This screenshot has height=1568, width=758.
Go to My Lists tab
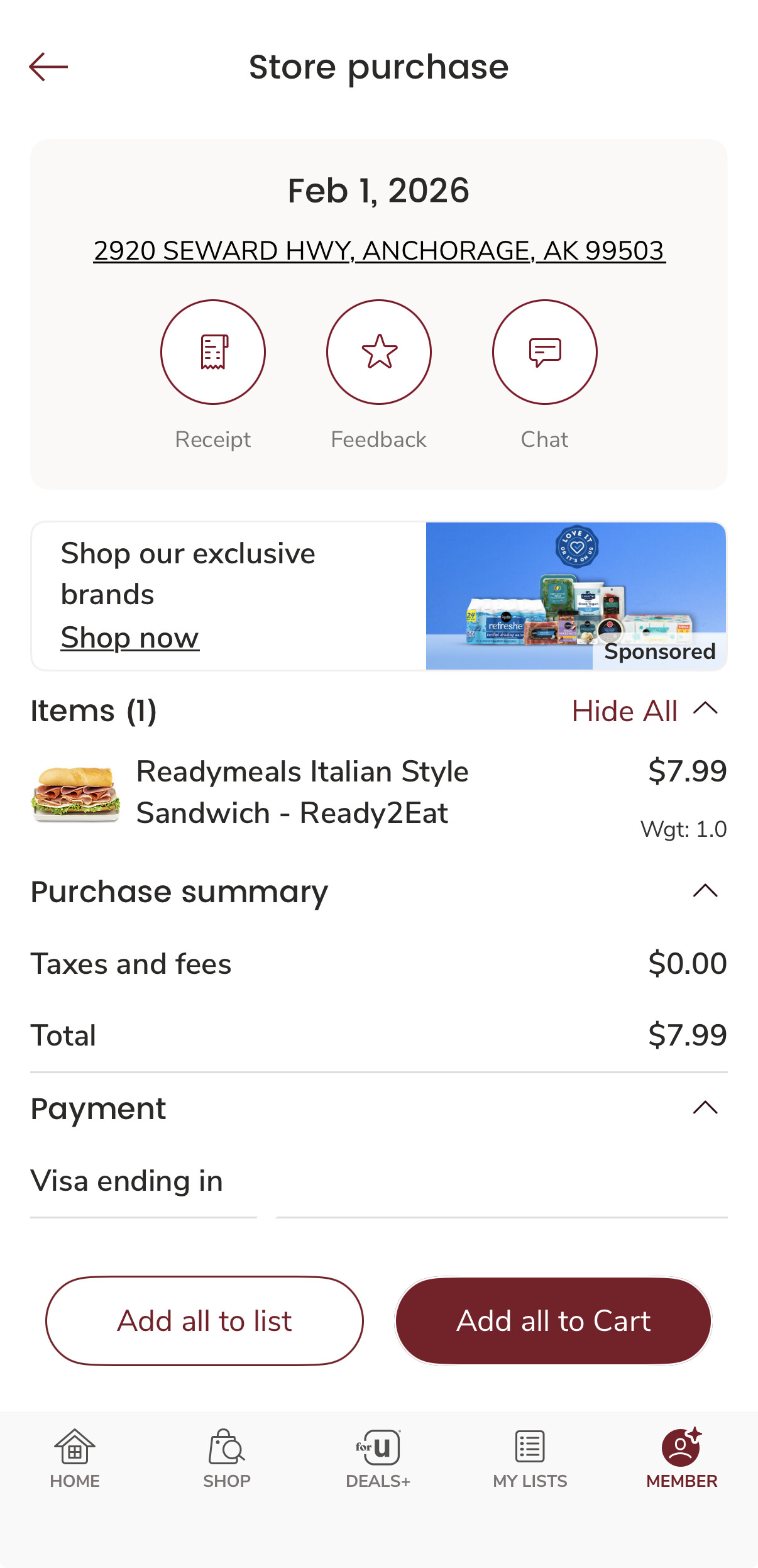pos(530,1459)
